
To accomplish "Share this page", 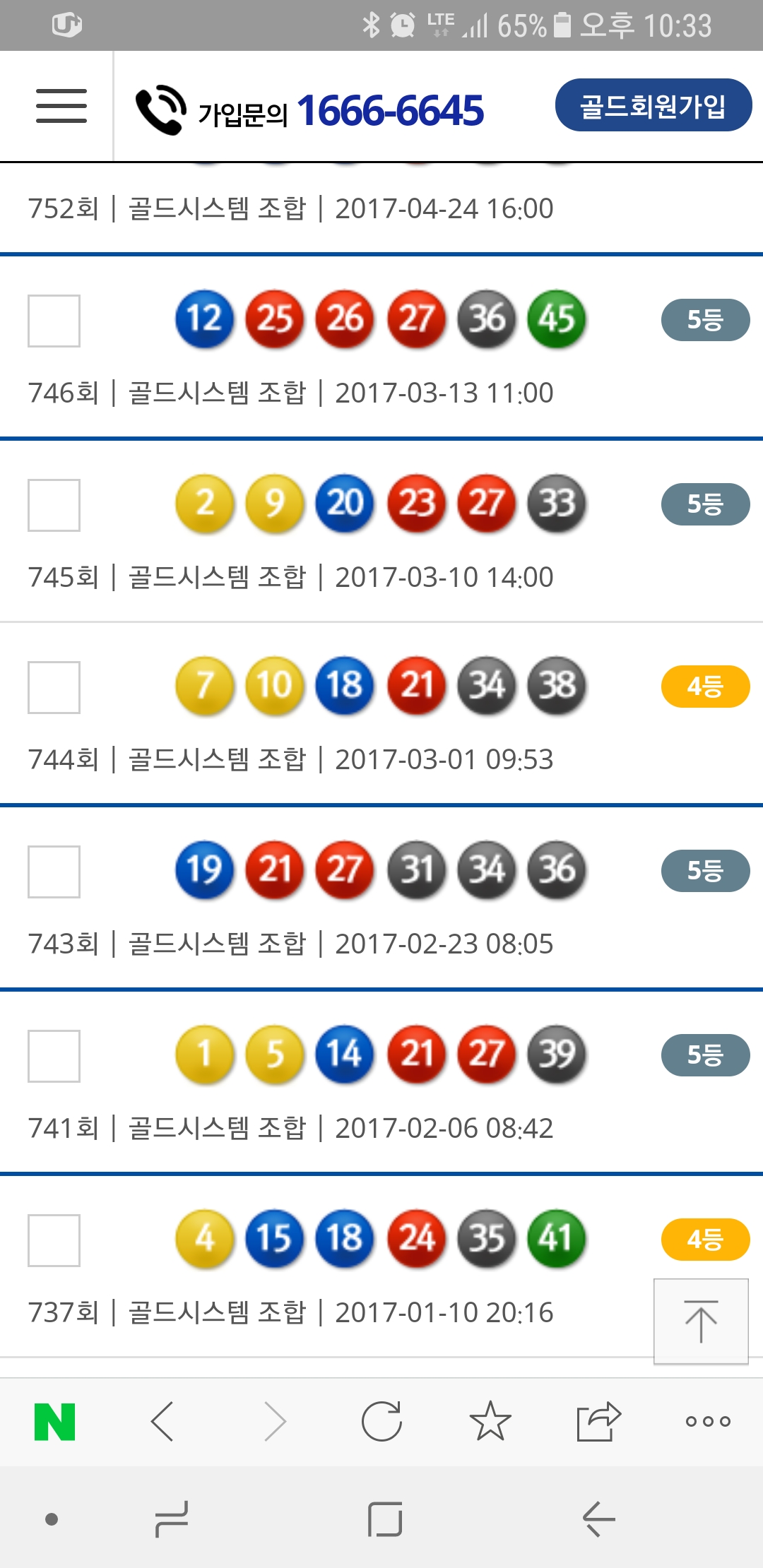I will tap(598, 1421).
